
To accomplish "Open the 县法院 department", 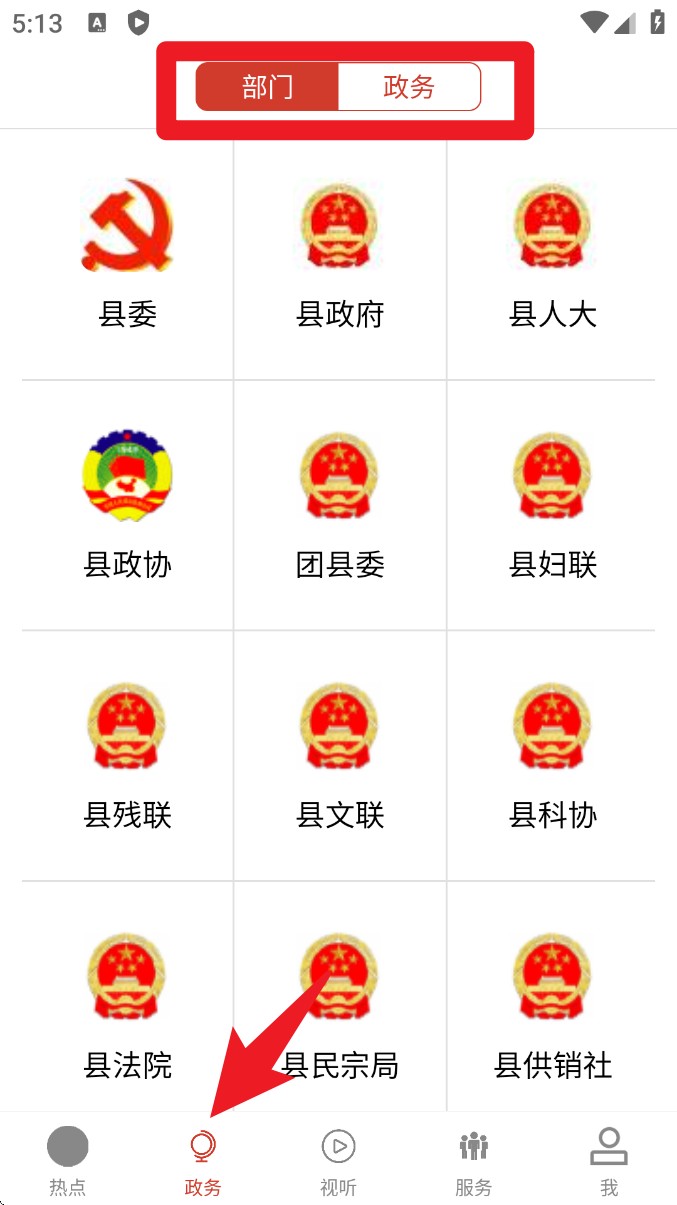I will (127, 1005).
